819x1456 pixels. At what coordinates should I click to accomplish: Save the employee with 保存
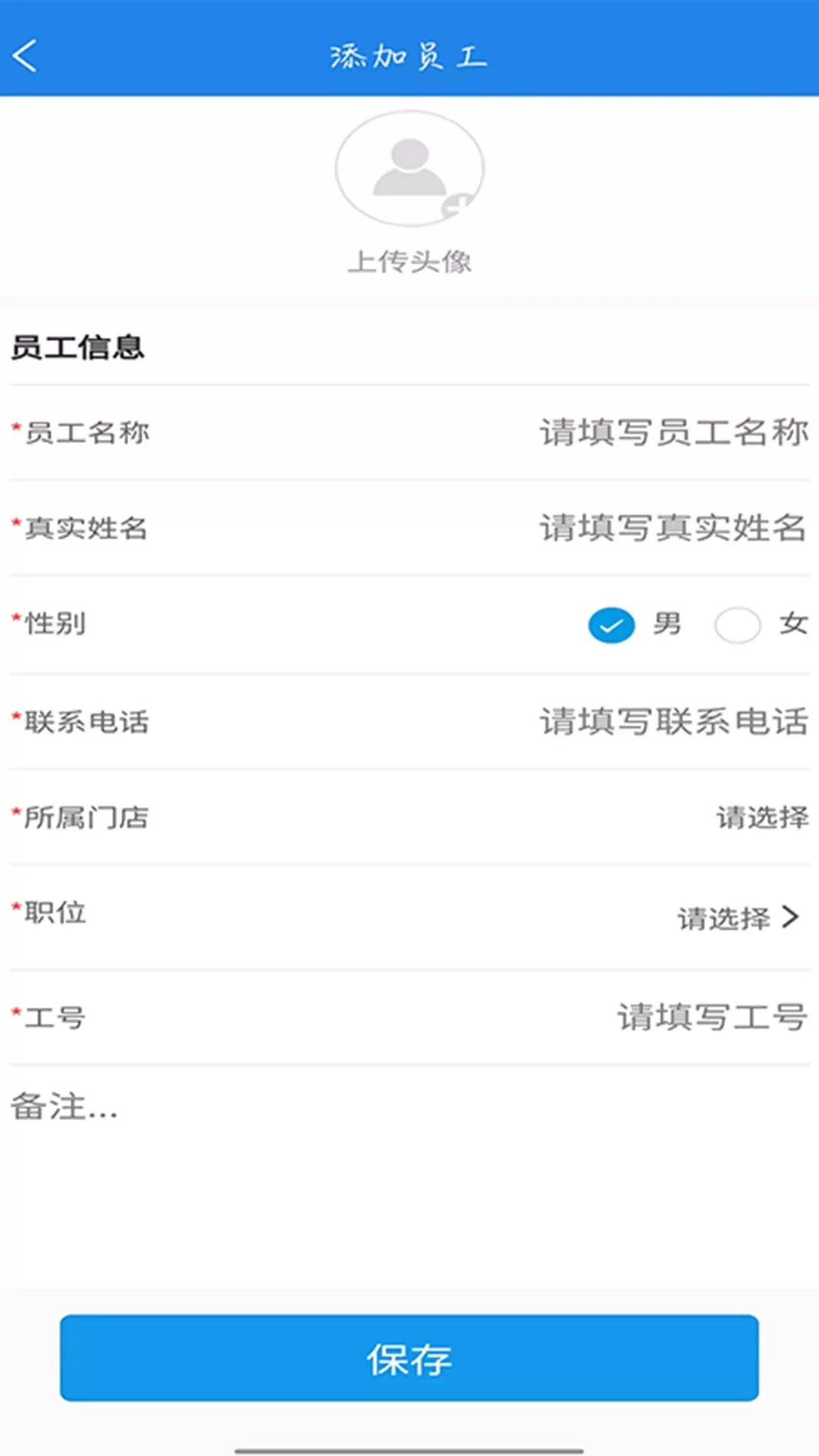tap(409, 1358)
